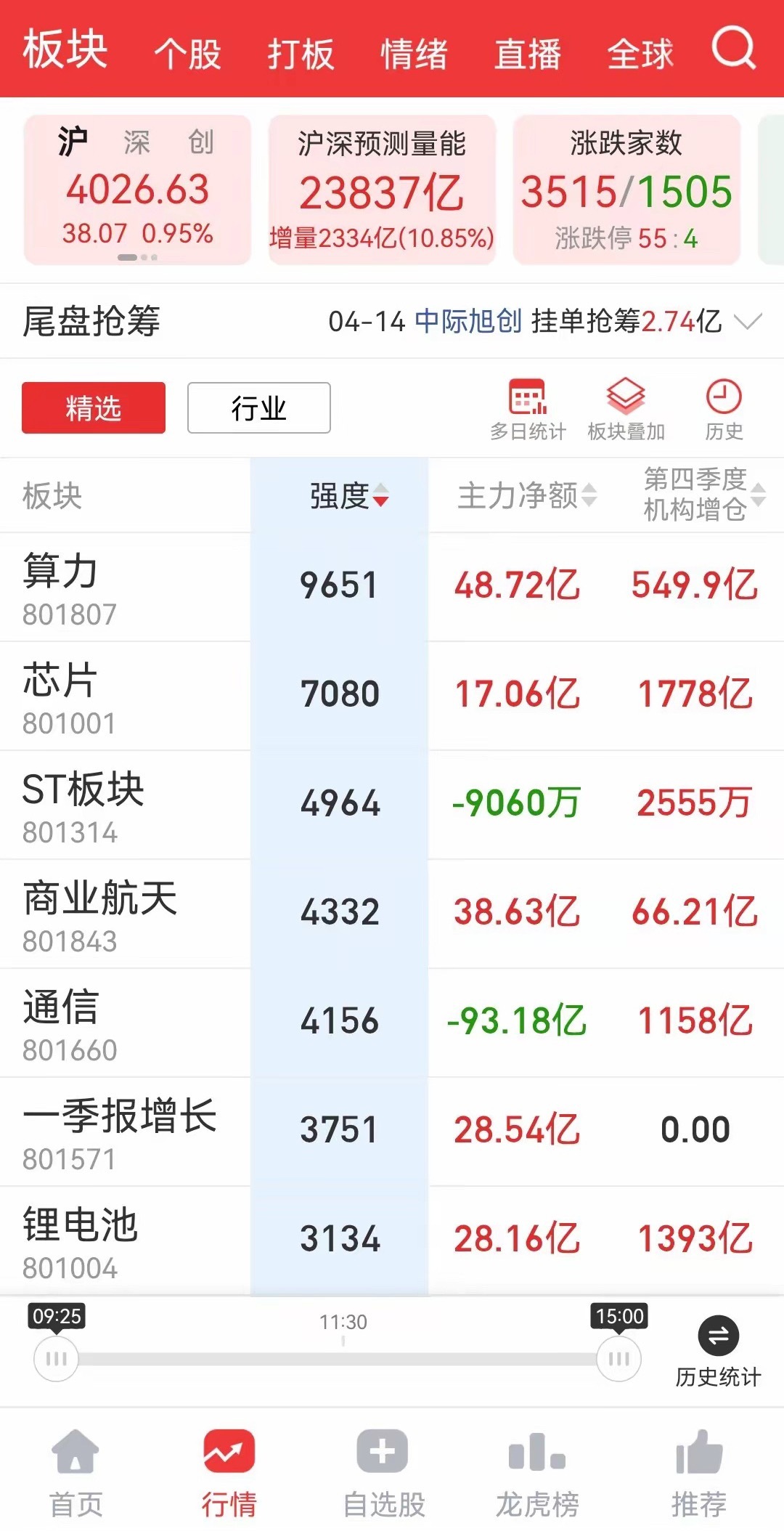Select the 精选 featured view
This screenshot has width=784, height=1531.
coord(93,407)
